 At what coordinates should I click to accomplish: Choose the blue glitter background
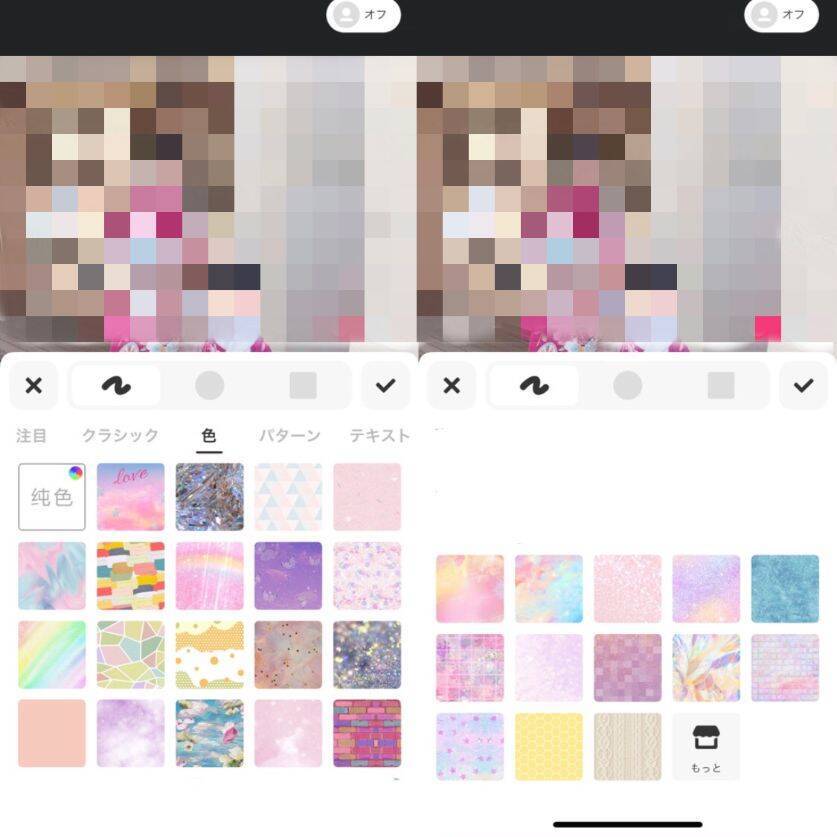tap(785, 589)
